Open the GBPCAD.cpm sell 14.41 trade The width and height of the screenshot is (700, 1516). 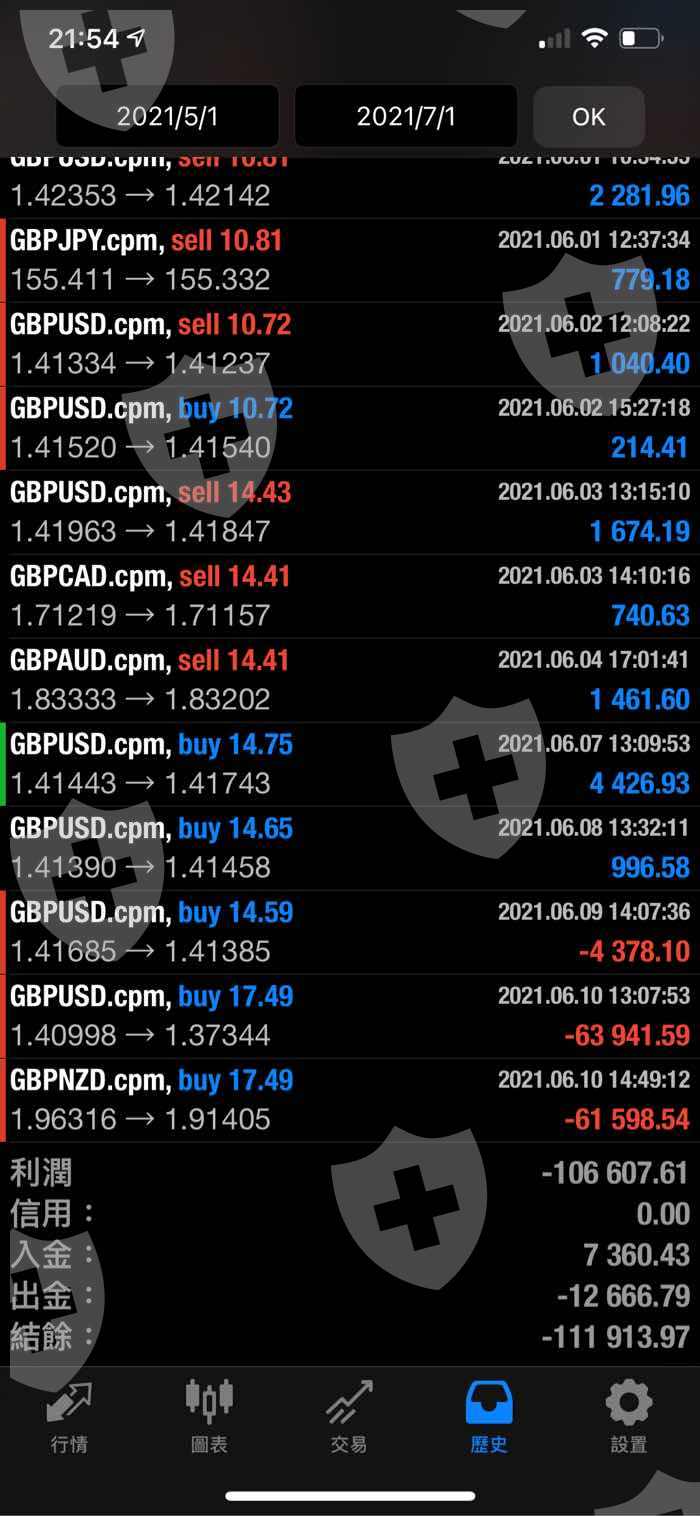point(350,596)
